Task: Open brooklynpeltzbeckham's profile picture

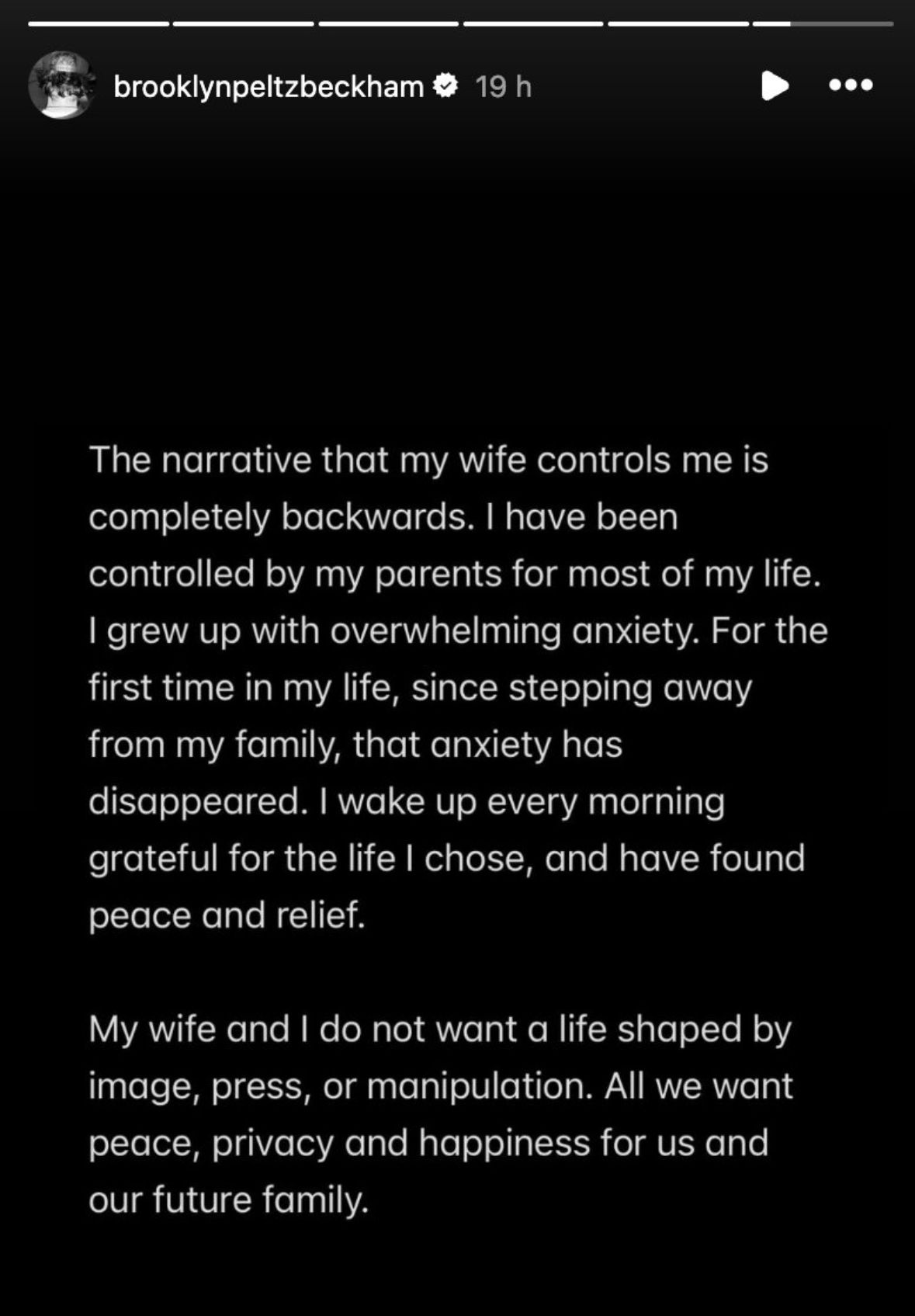Action: tap(61, 85)
